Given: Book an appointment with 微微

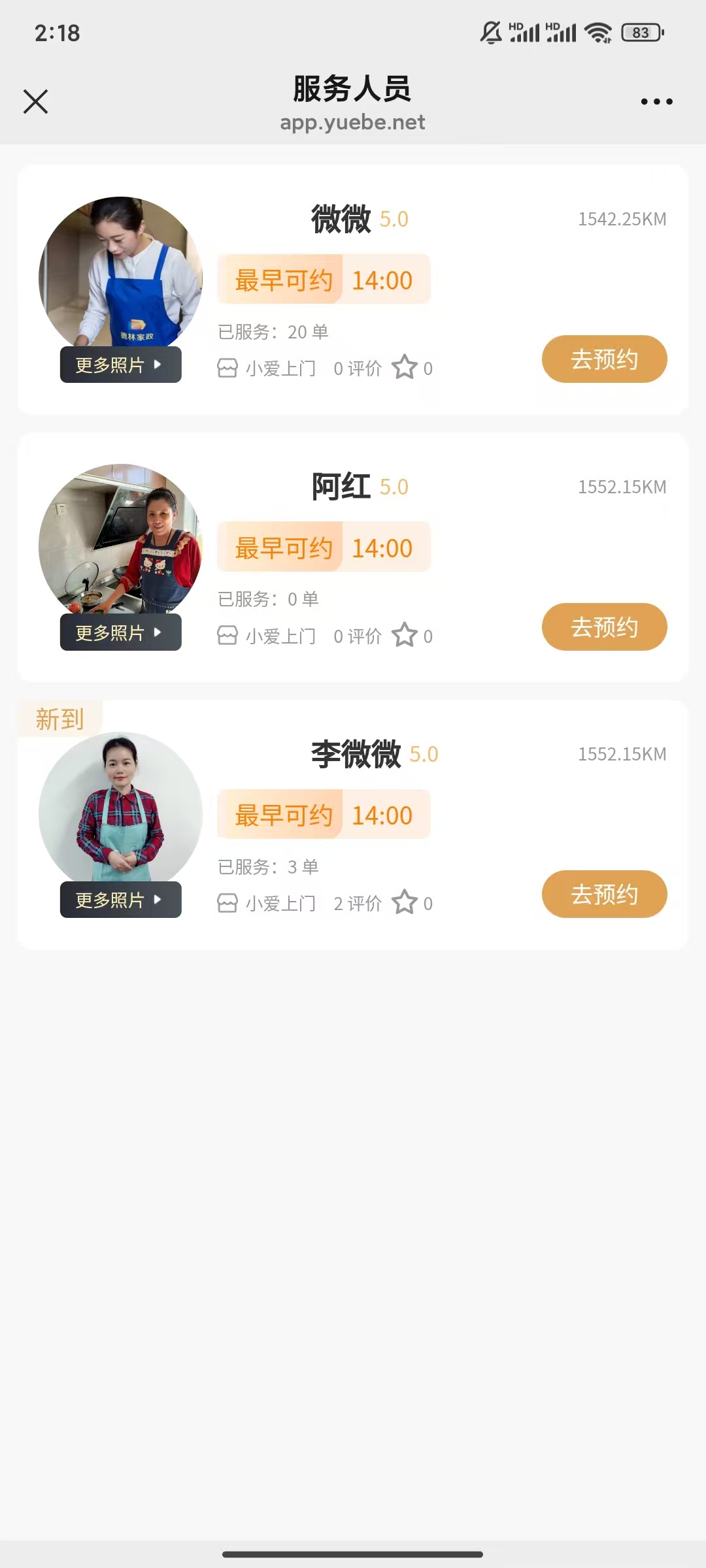Looking at the screenshot, I should 604,359.
